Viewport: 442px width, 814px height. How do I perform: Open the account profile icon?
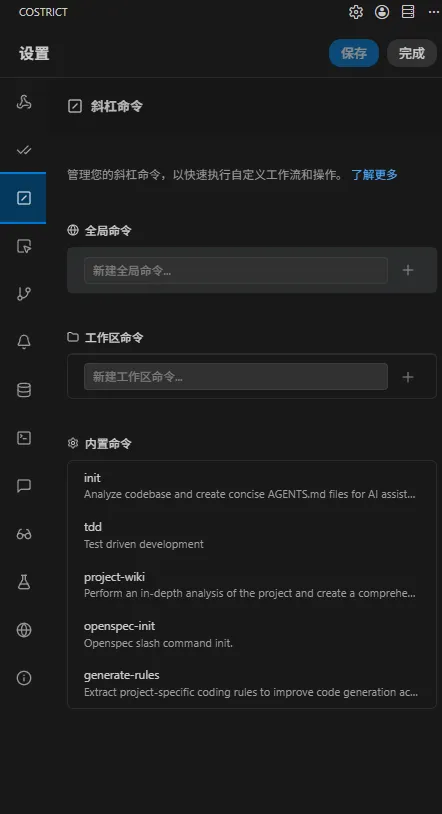point(382,12)
